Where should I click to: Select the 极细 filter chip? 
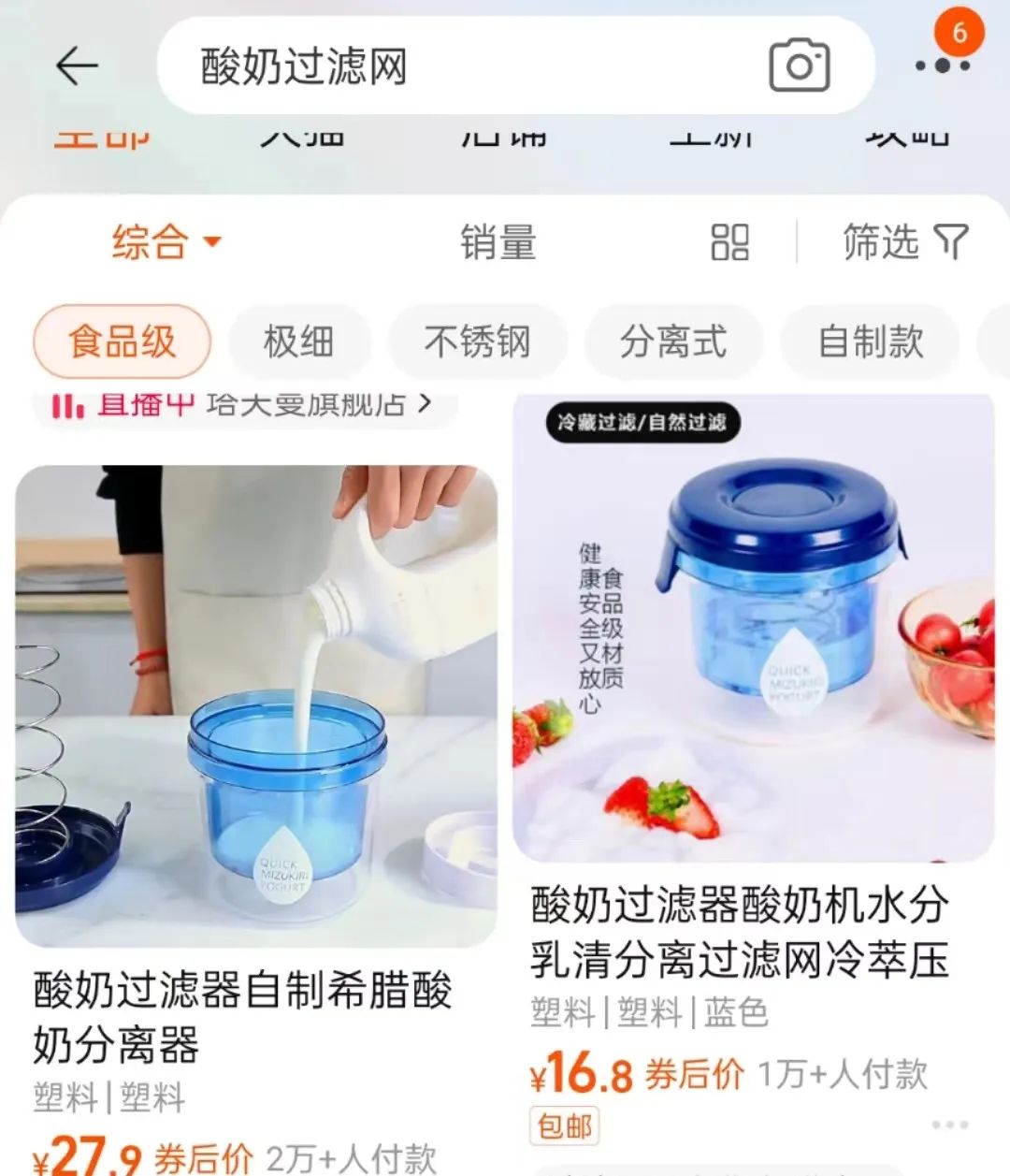pos(298,341)
